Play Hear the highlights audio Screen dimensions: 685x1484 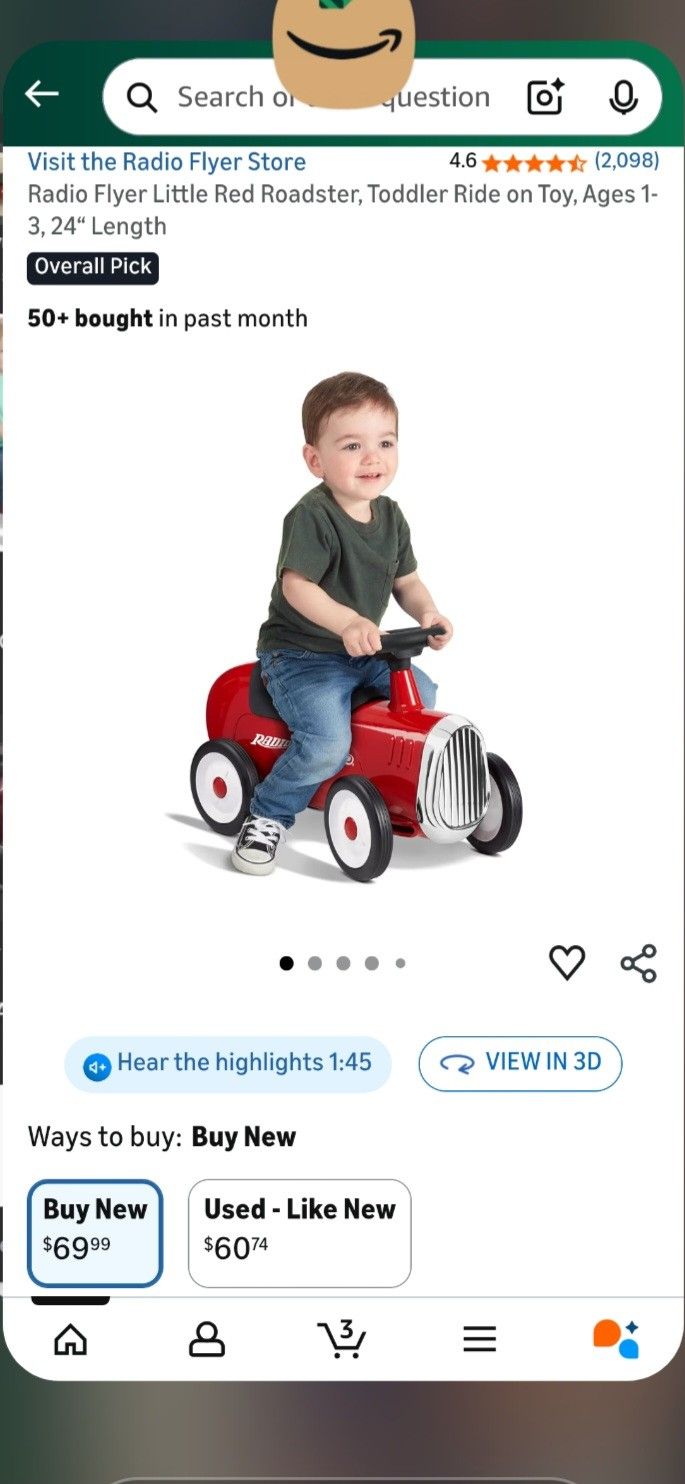point(228,1063)
